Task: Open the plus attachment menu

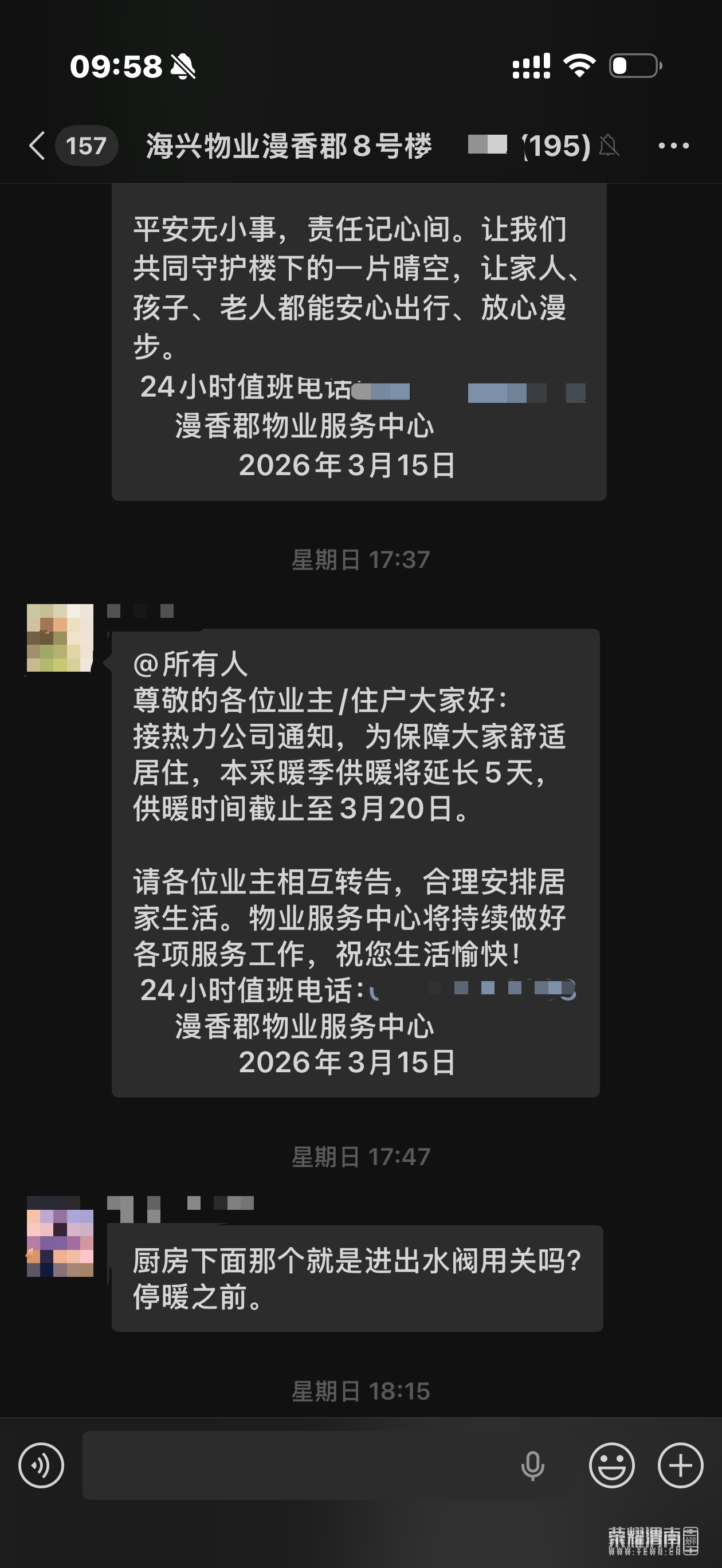Action: 680,1465
